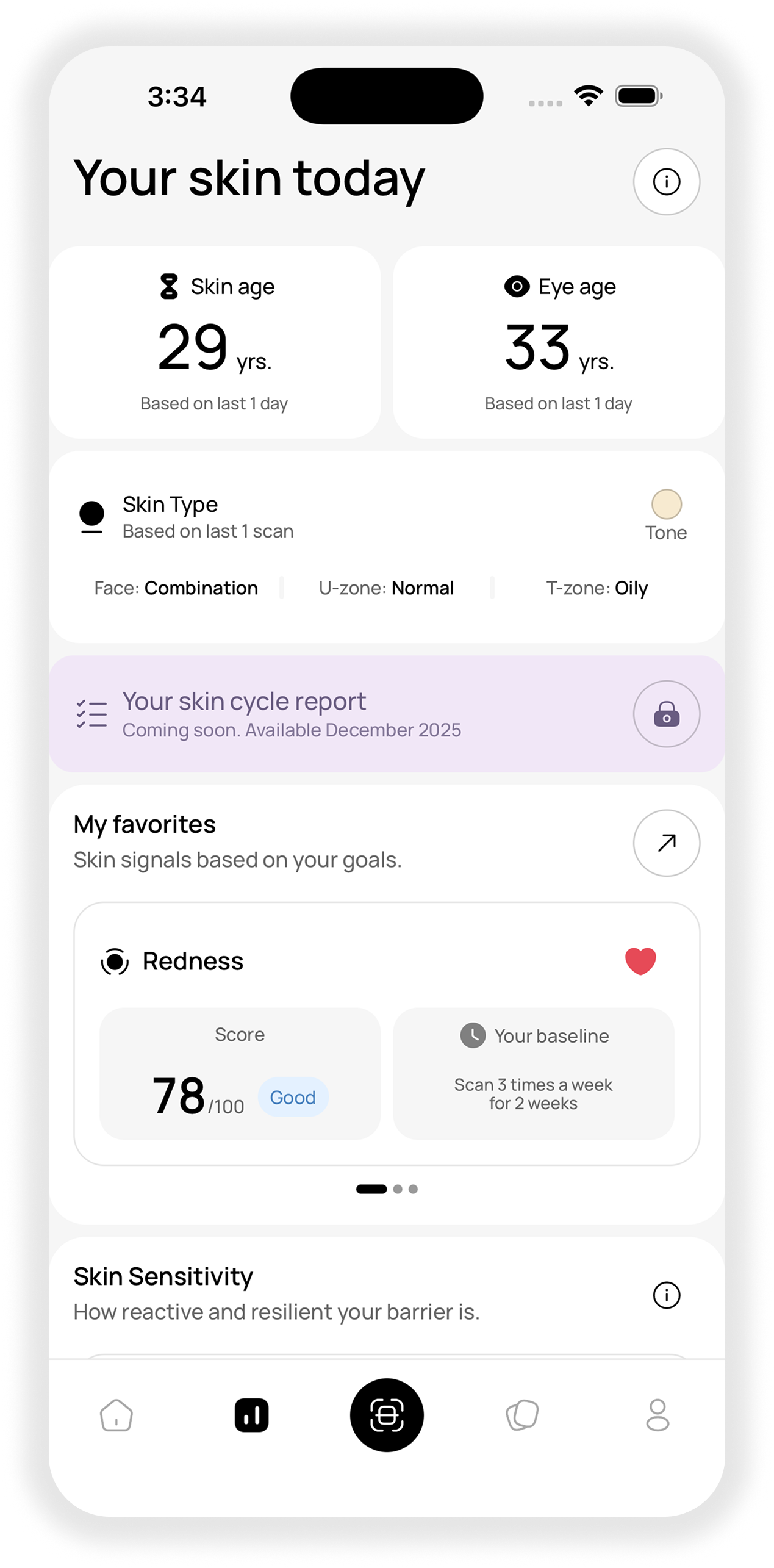Go to the Profile tab

(x=658, y=1415)
